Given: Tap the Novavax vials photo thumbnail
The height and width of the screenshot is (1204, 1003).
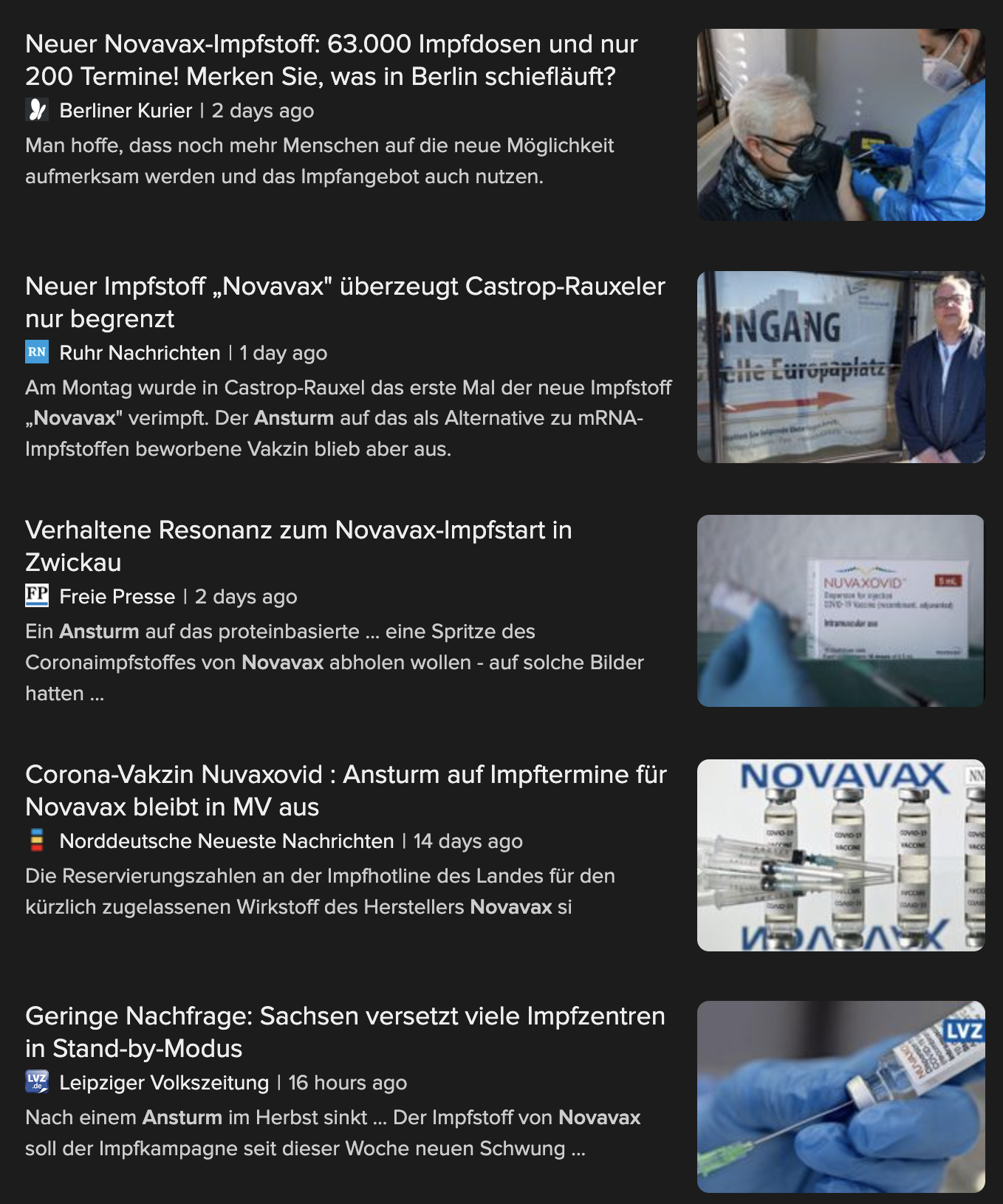Looking at the screenshot, I should coord(841,855).
